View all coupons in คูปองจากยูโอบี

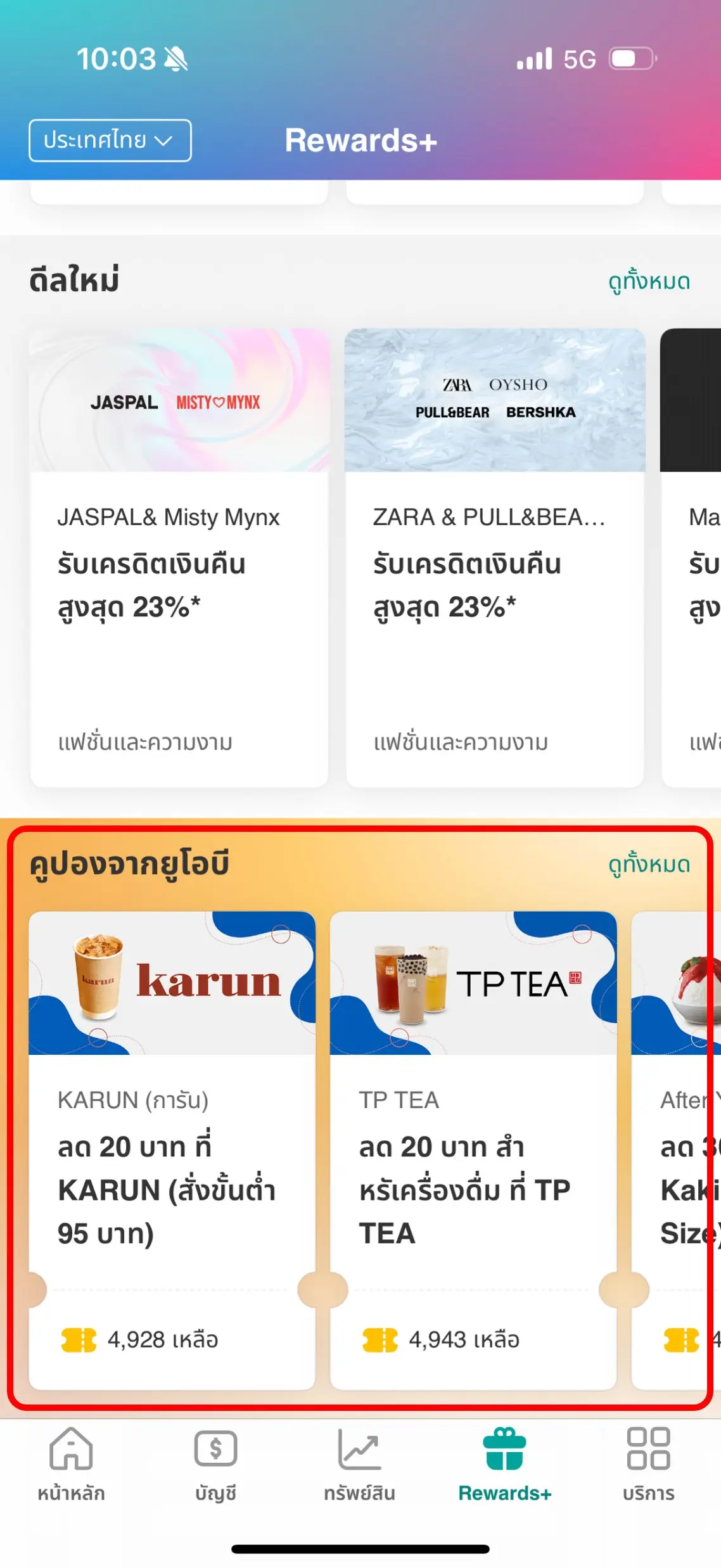coord(648,864)
